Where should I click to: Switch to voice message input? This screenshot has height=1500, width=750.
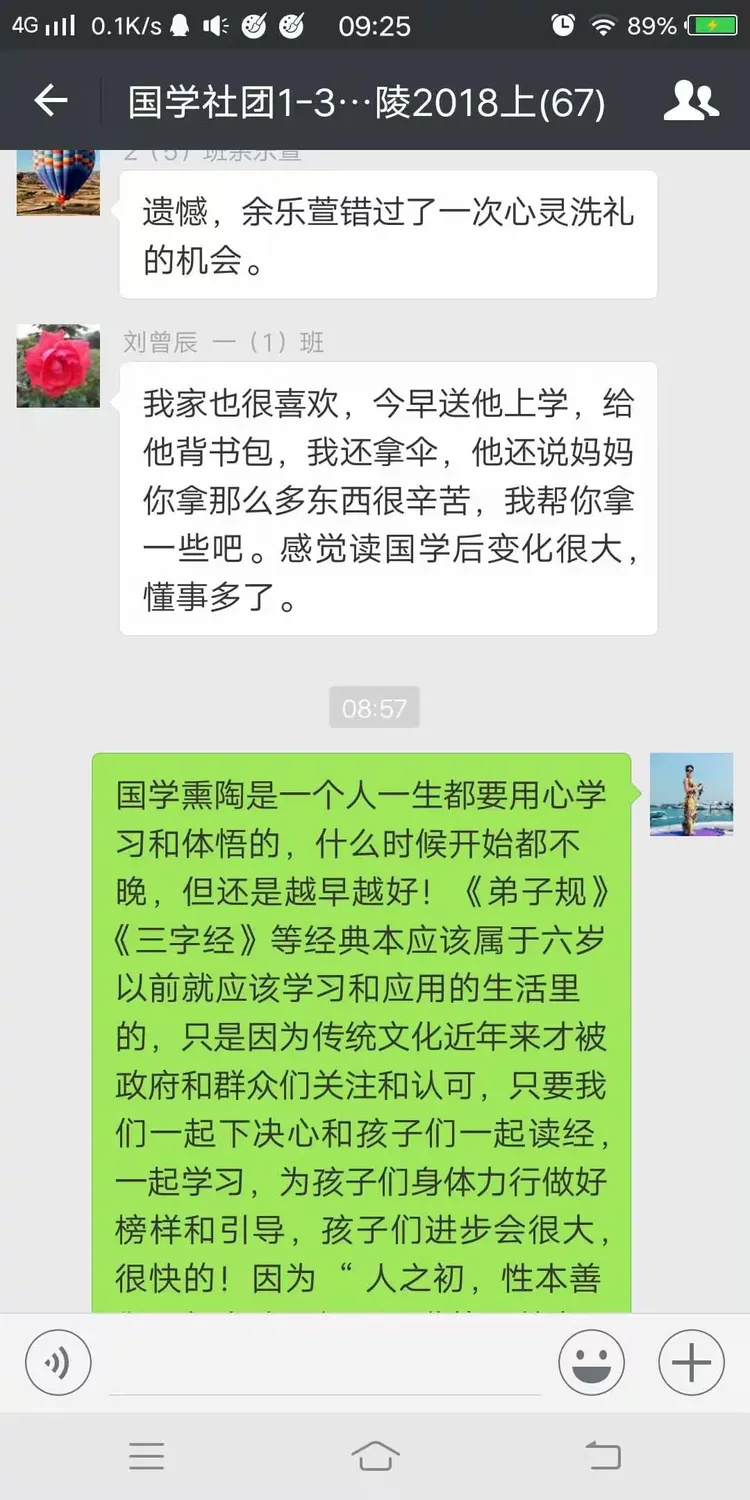(58, 1362)
